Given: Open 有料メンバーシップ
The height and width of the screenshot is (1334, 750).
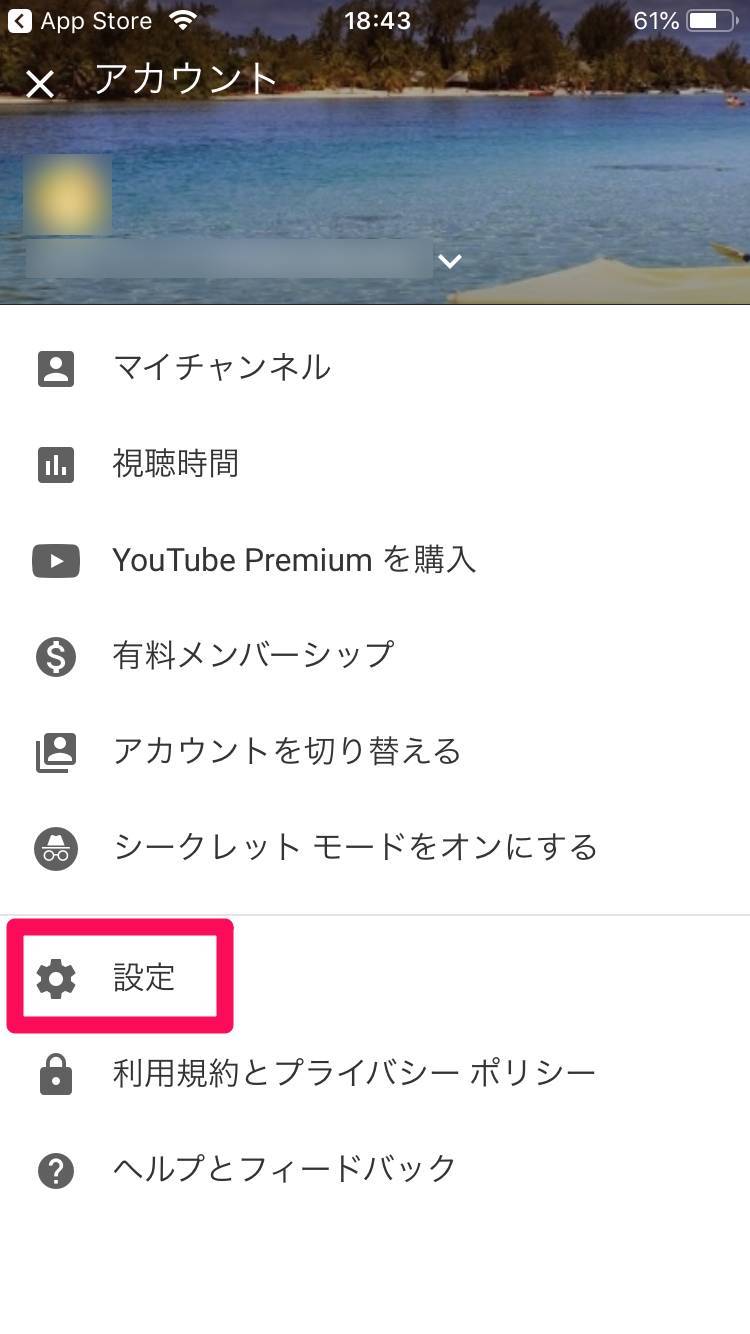Looking at the screenshot, I should (253, 656).
